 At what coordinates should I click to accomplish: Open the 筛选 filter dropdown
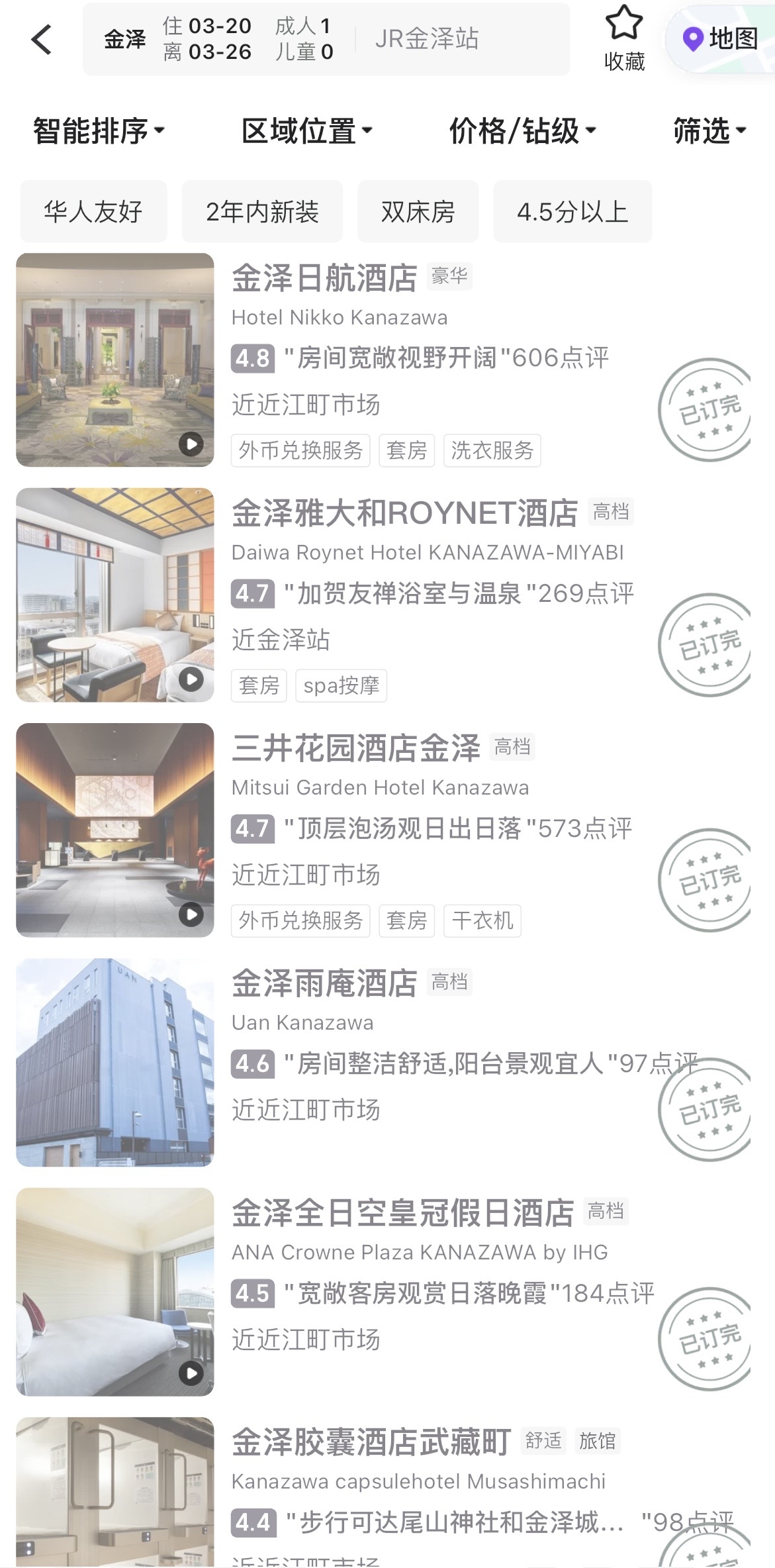pyautogui.click(x=709, y=131)
